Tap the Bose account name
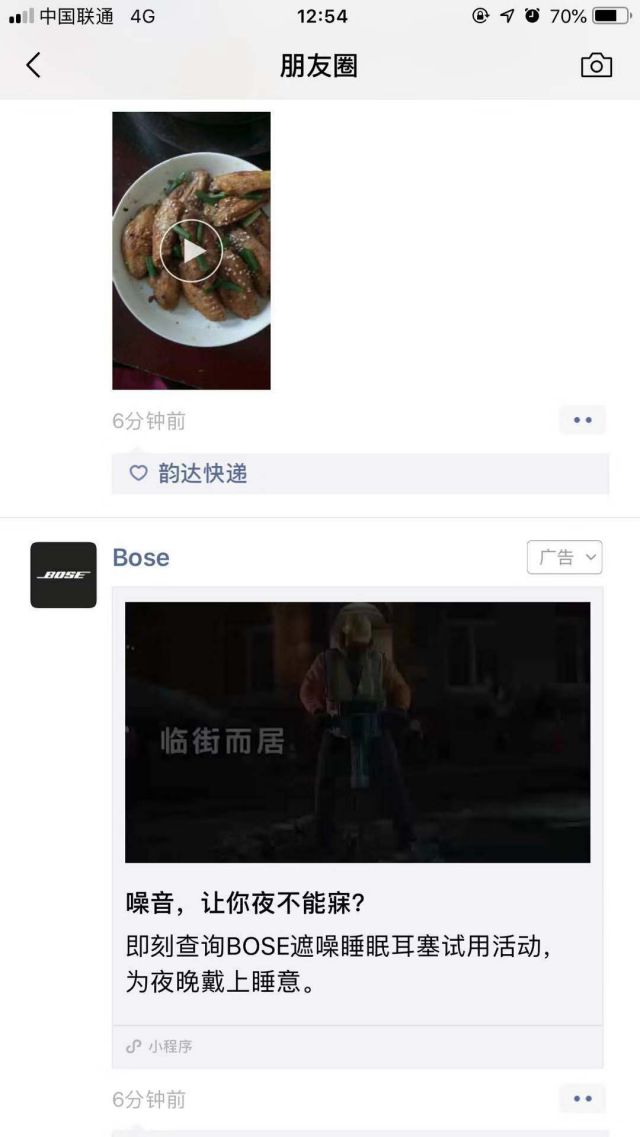Screen dimensions: 640x1137 coord(141,558)
